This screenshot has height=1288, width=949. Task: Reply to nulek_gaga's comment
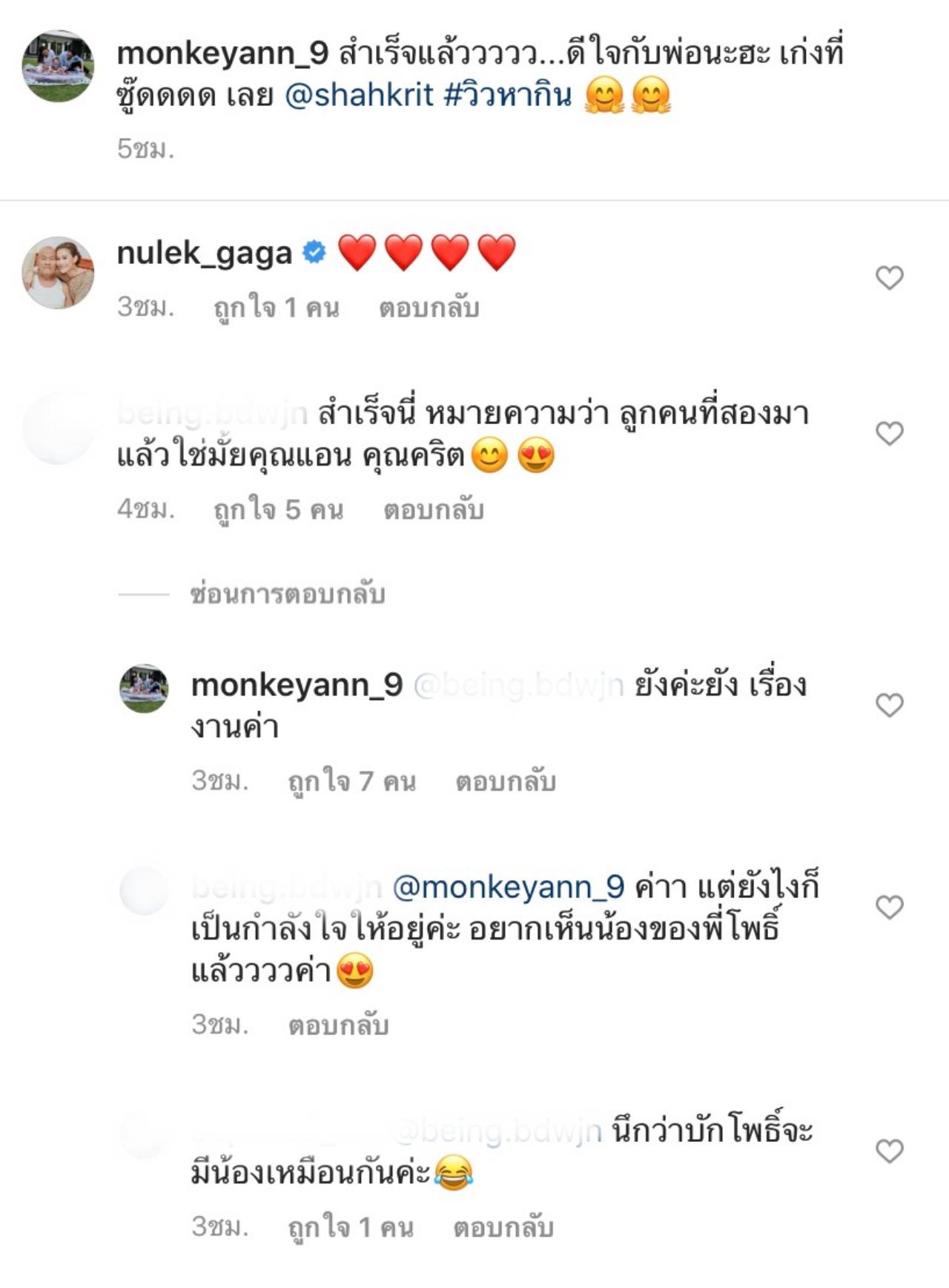(429, 308)
